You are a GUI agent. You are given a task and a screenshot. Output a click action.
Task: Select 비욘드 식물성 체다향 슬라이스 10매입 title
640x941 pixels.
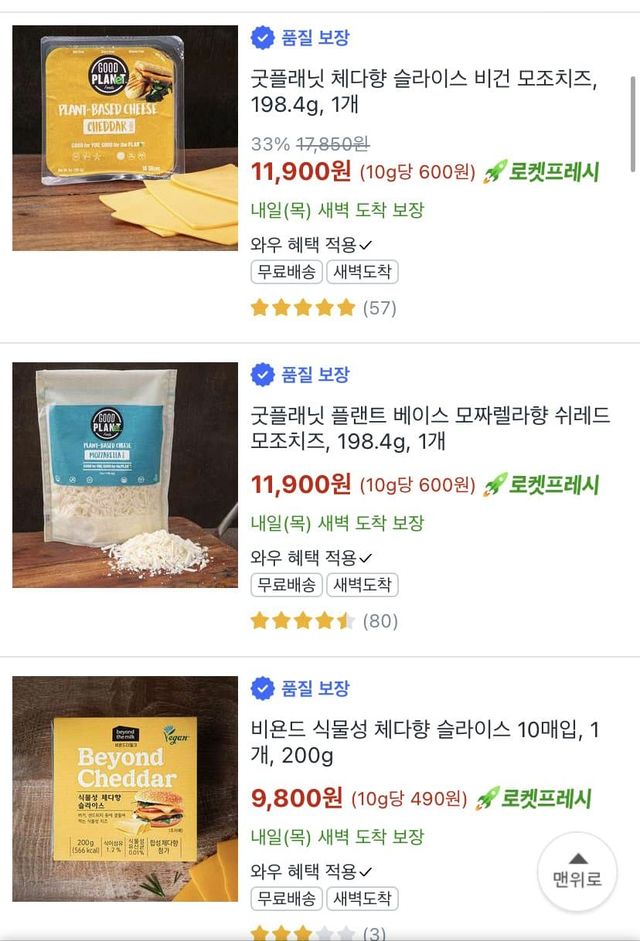[x=424, y=742]
